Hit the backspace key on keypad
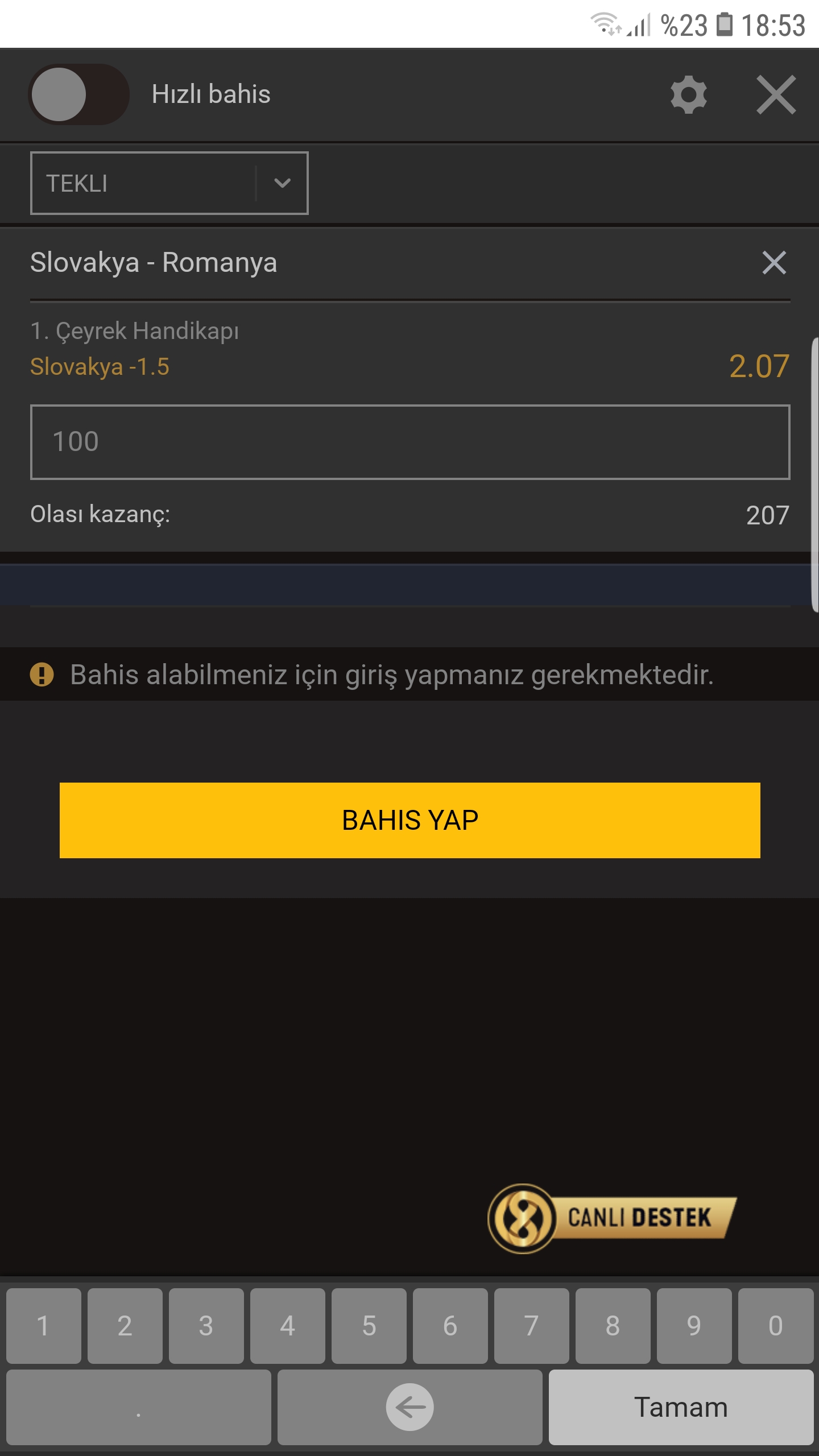 pyautogui.click(x=410, y=1407)
